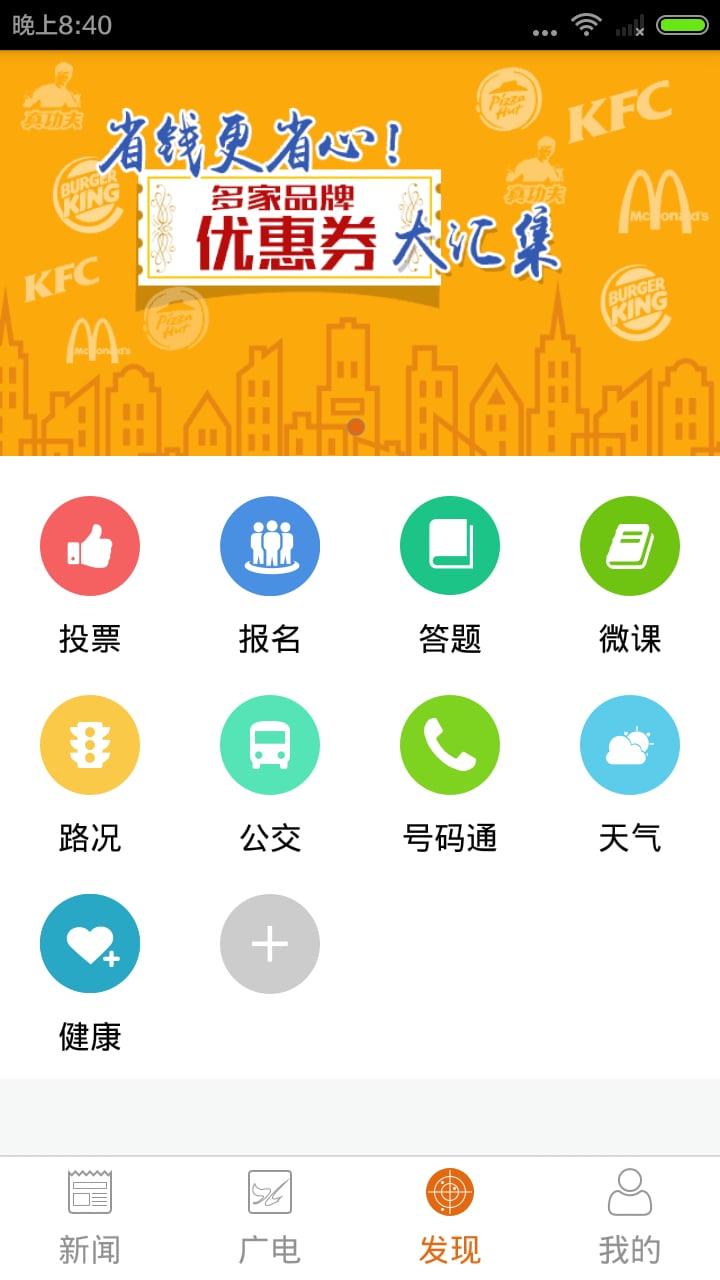Tap the gray plus icon to add a service

point(270,943)
